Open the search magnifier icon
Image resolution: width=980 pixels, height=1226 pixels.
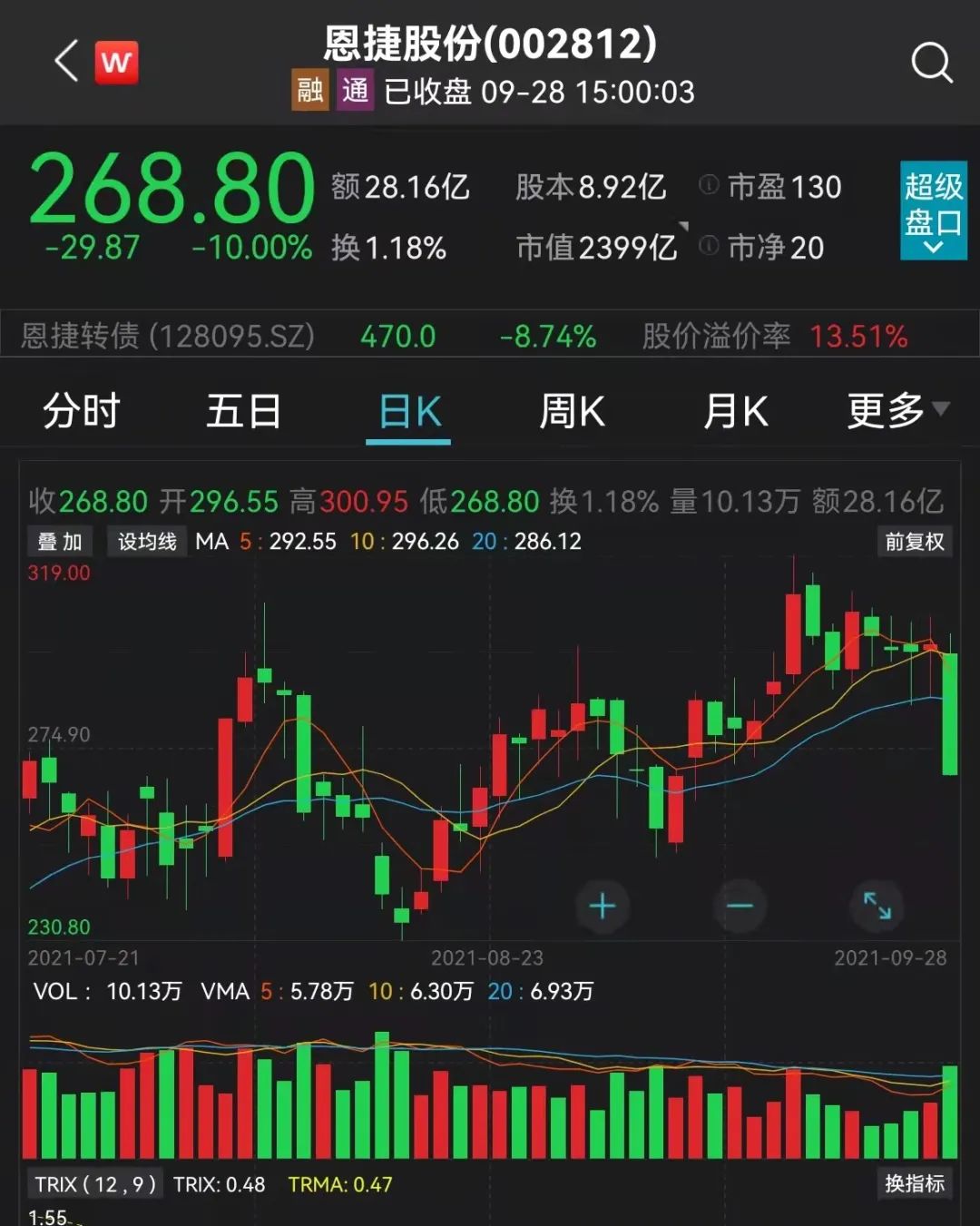tap(931, 64)
